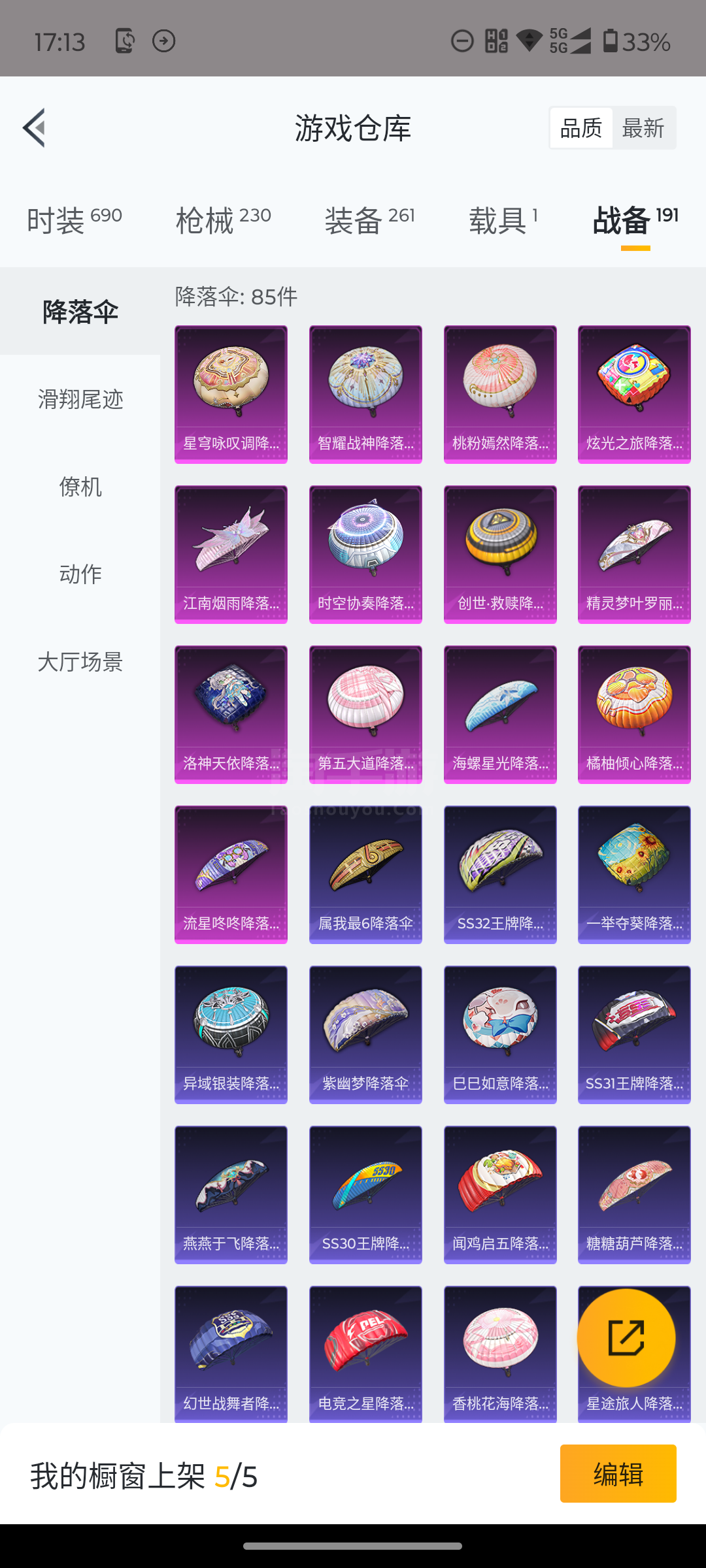
Task: Tap the 编辑 button
Action: [x=618, y=1473]
